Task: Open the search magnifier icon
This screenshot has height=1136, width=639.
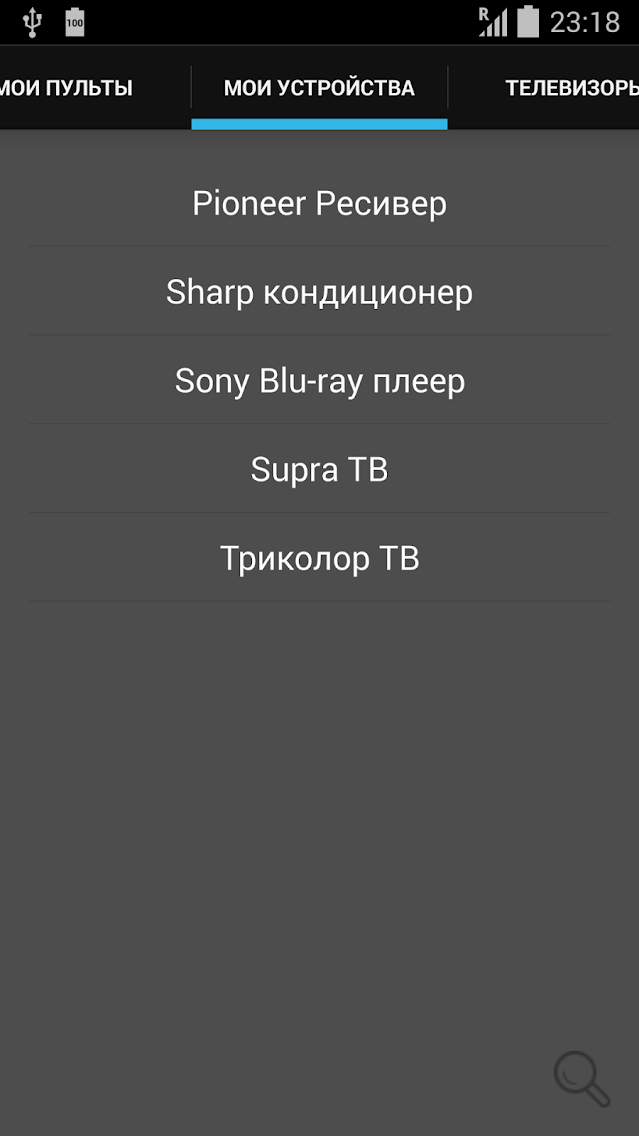Action: (581, 1078)
